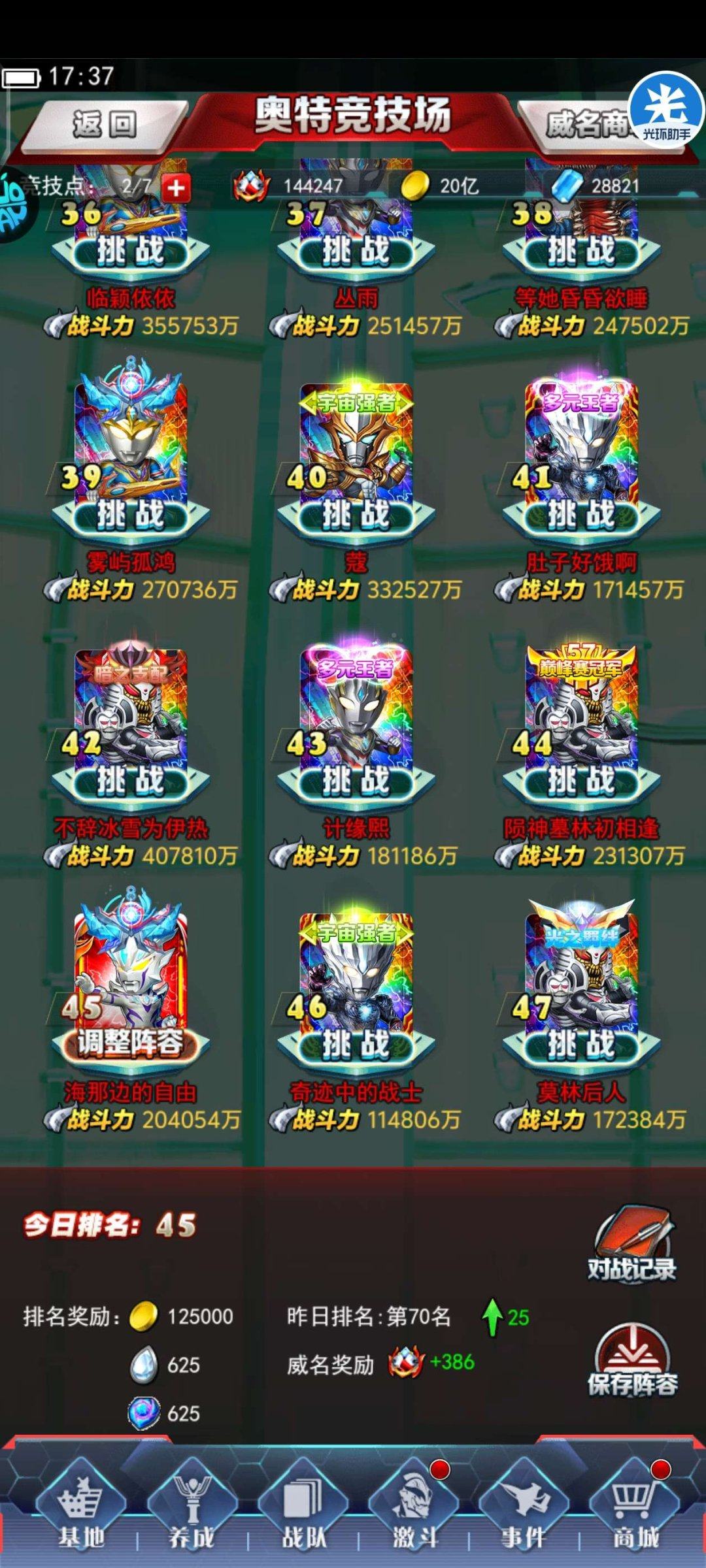Challenge rank 36 player 临颖依依
This screenshot has height=1568, width=706.
pos(131,252)
